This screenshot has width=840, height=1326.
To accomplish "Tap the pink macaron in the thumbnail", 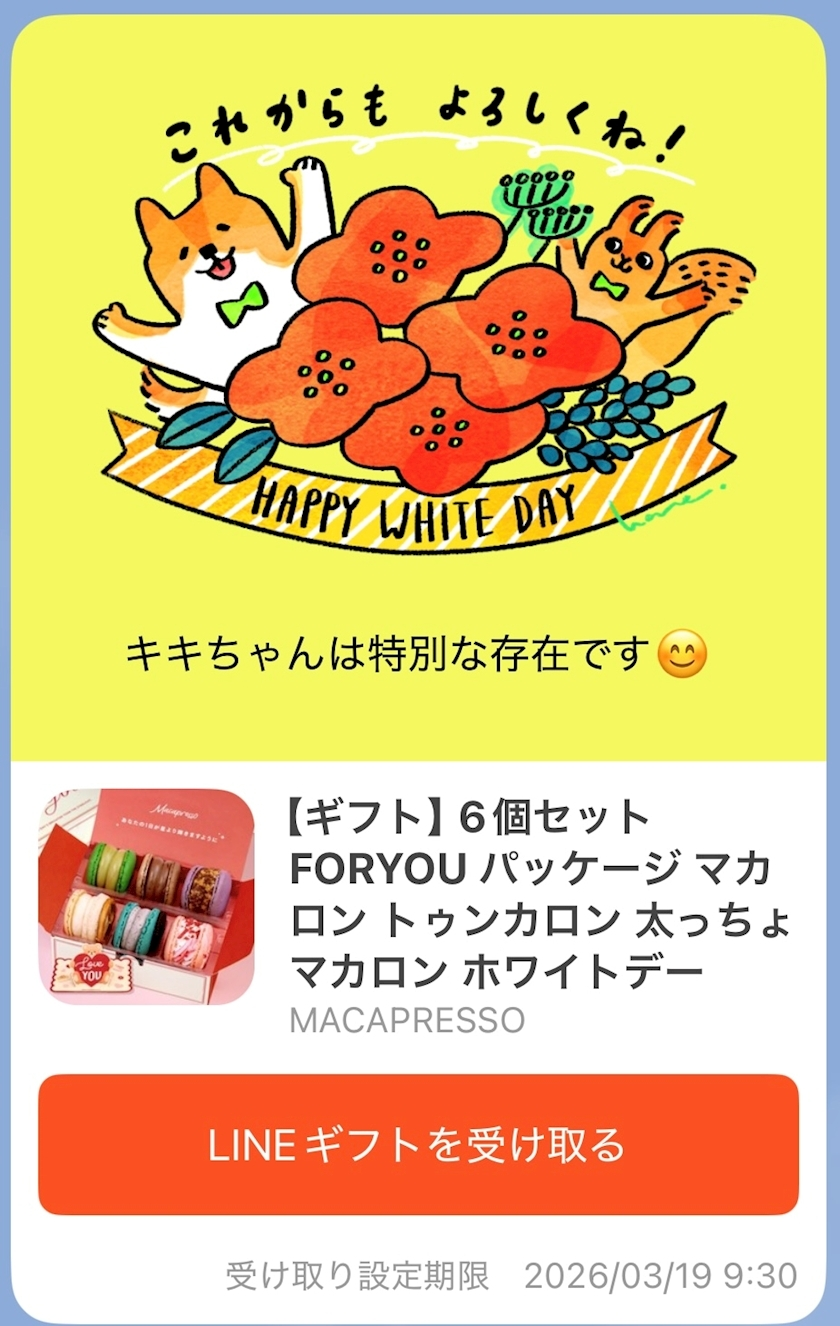I will pyautogui.click(x=192, y=937).
